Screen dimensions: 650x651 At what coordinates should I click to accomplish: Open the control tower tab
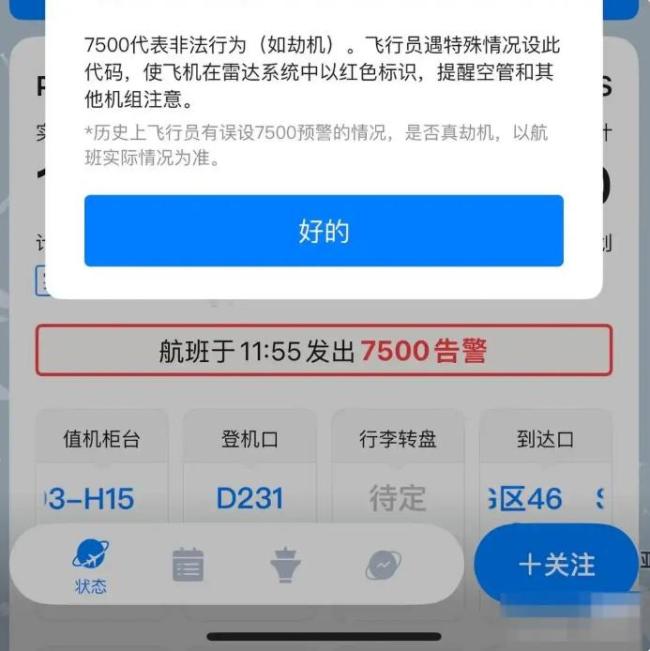pyautogui.click(x=285, y=565)
